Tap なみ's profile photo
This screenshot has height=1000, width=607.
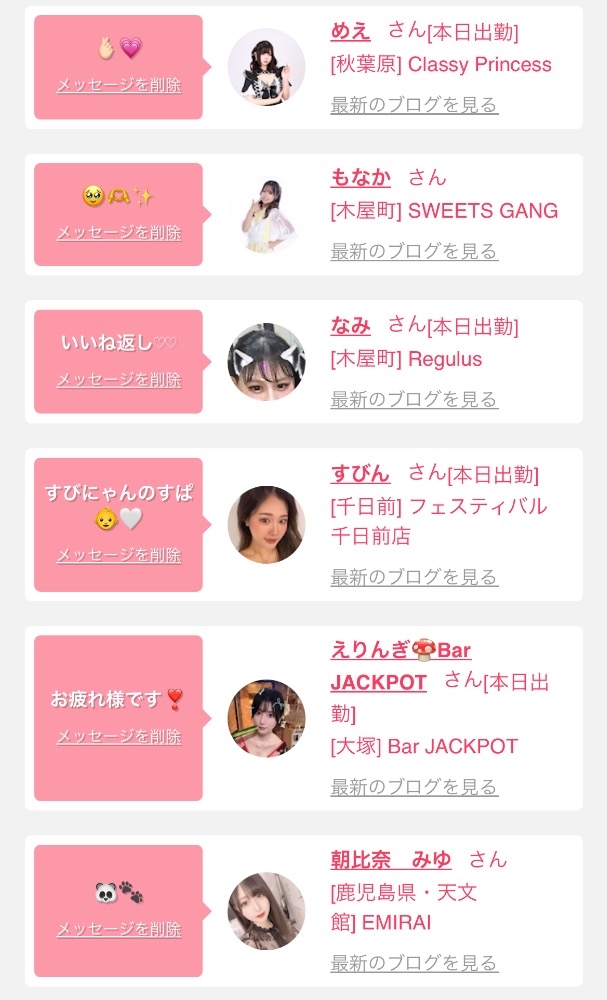[266, 362]
